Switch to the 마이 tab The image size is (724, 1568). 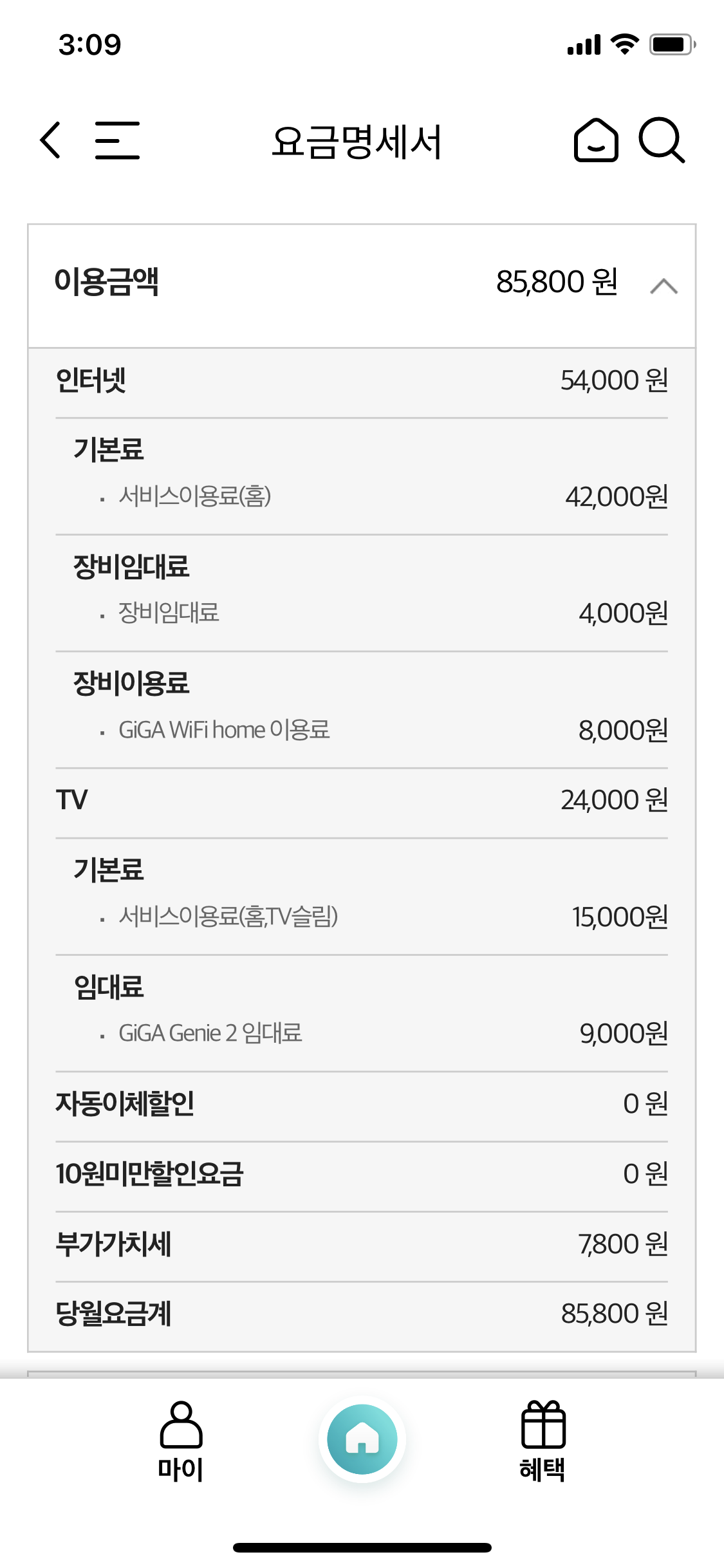point(181,1441)
